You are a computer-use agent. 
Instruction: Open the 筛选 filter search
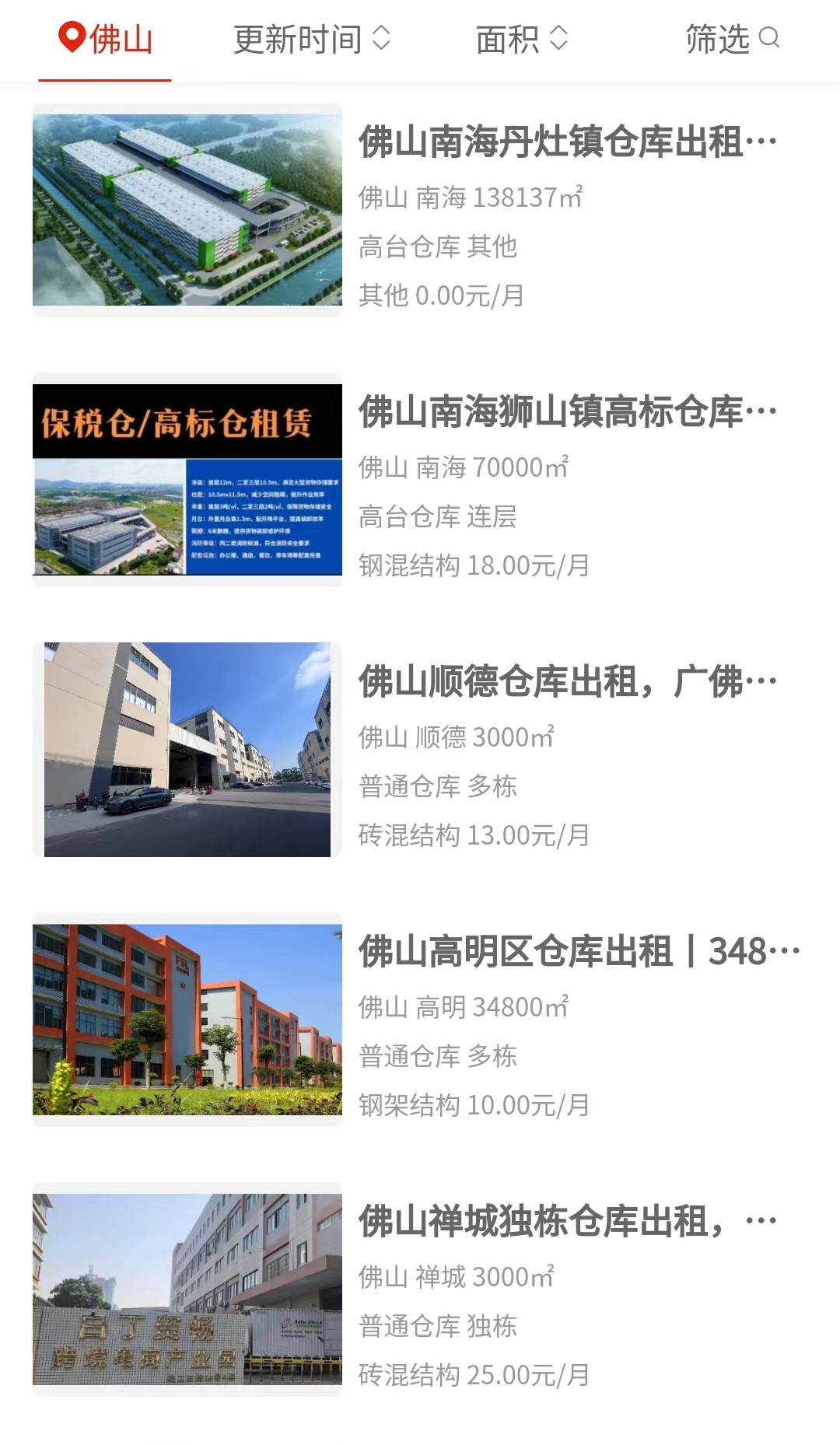tap(732, 39)
